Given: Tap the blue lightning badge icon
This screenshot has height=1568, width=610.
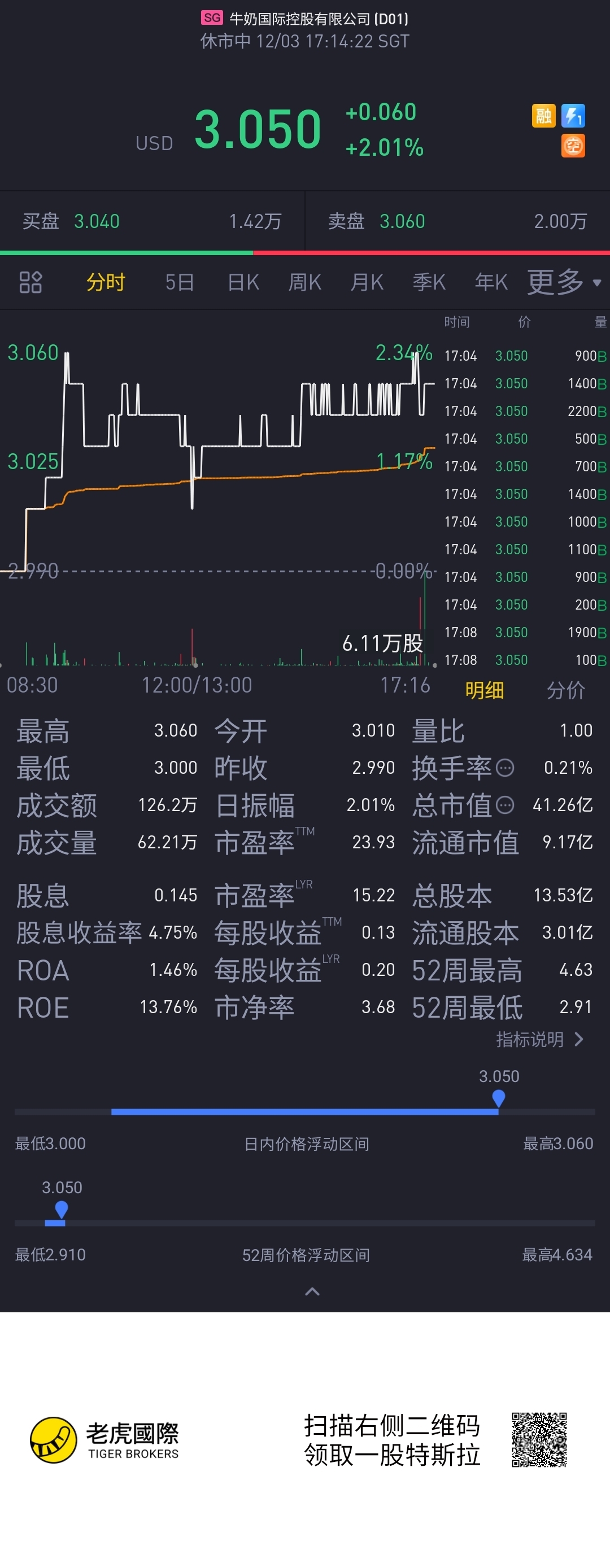Looking at the screenshot, I should [573, 115].
